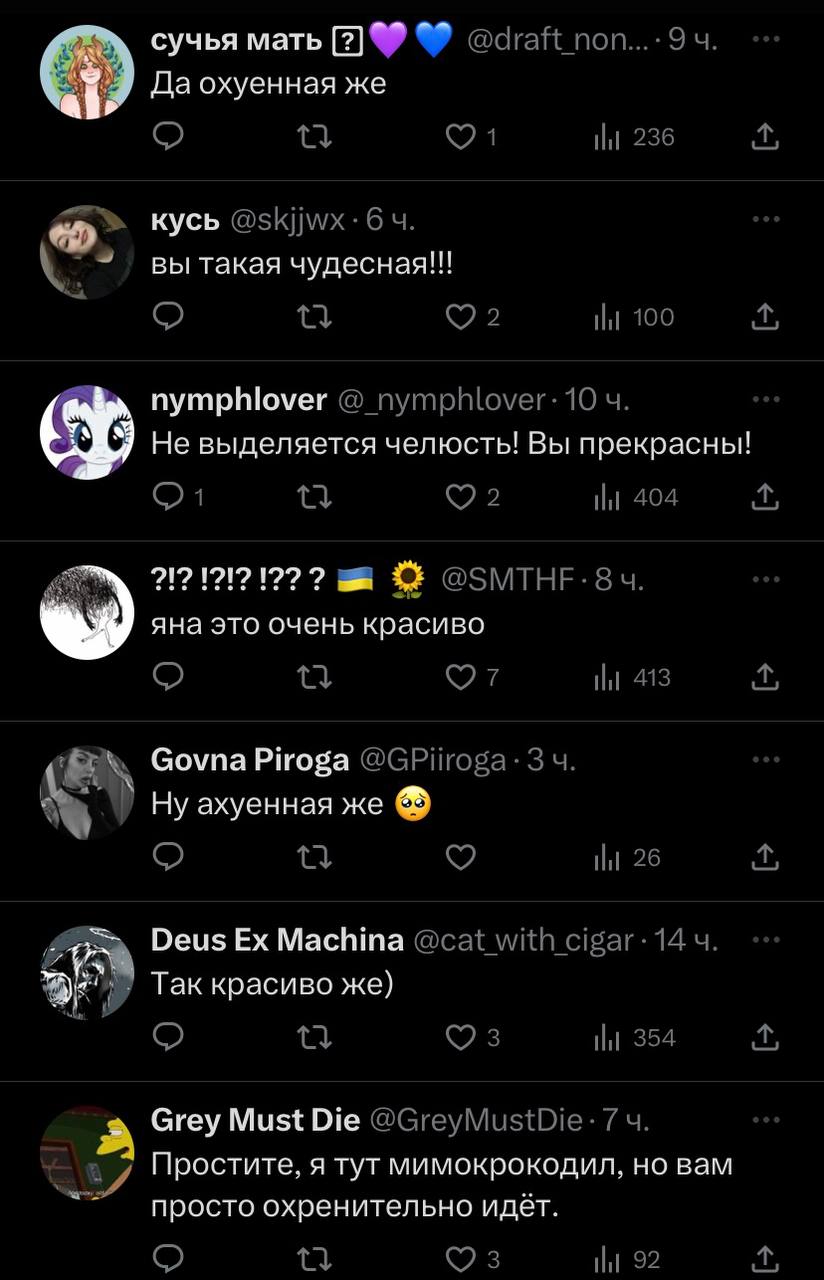Repost сучья мать's reply
The height and width of the screenshot is (1280, 824).
point(315,137)
